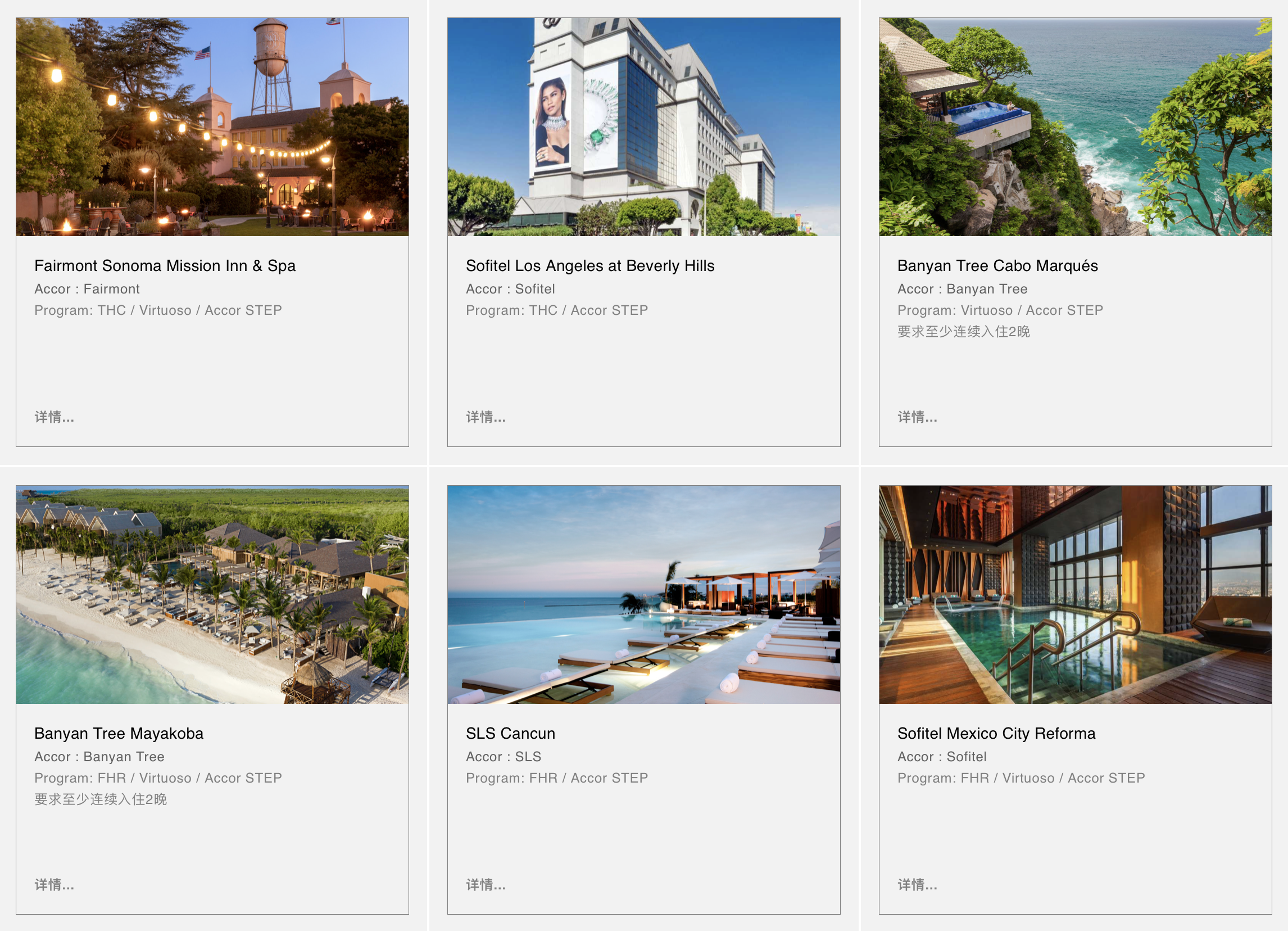The image size is (1288, 931).
Task: View 详情 for Banyan Tree Mayakoba
Action: pyautogui.click(x=54, y=884)
